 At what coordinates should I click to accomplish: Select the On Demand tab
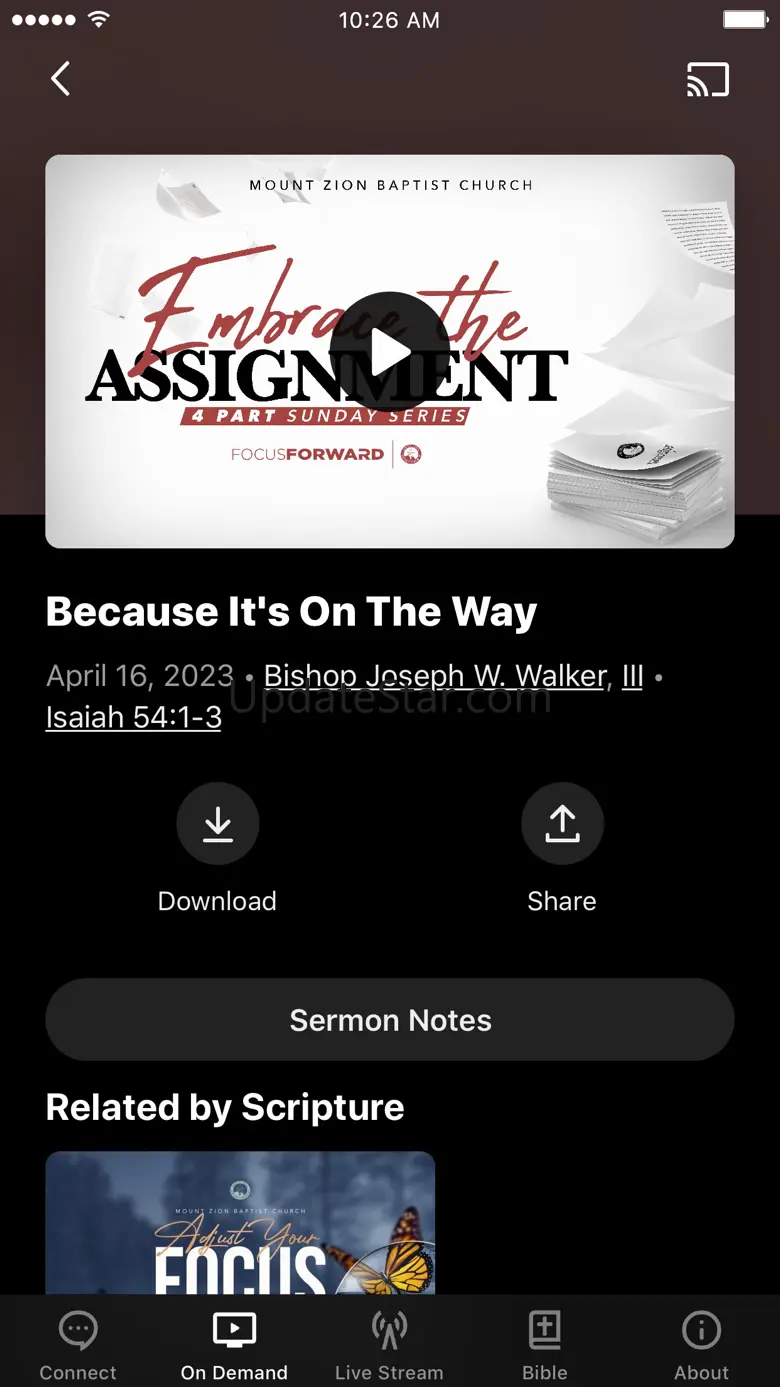coord(234,1345)
